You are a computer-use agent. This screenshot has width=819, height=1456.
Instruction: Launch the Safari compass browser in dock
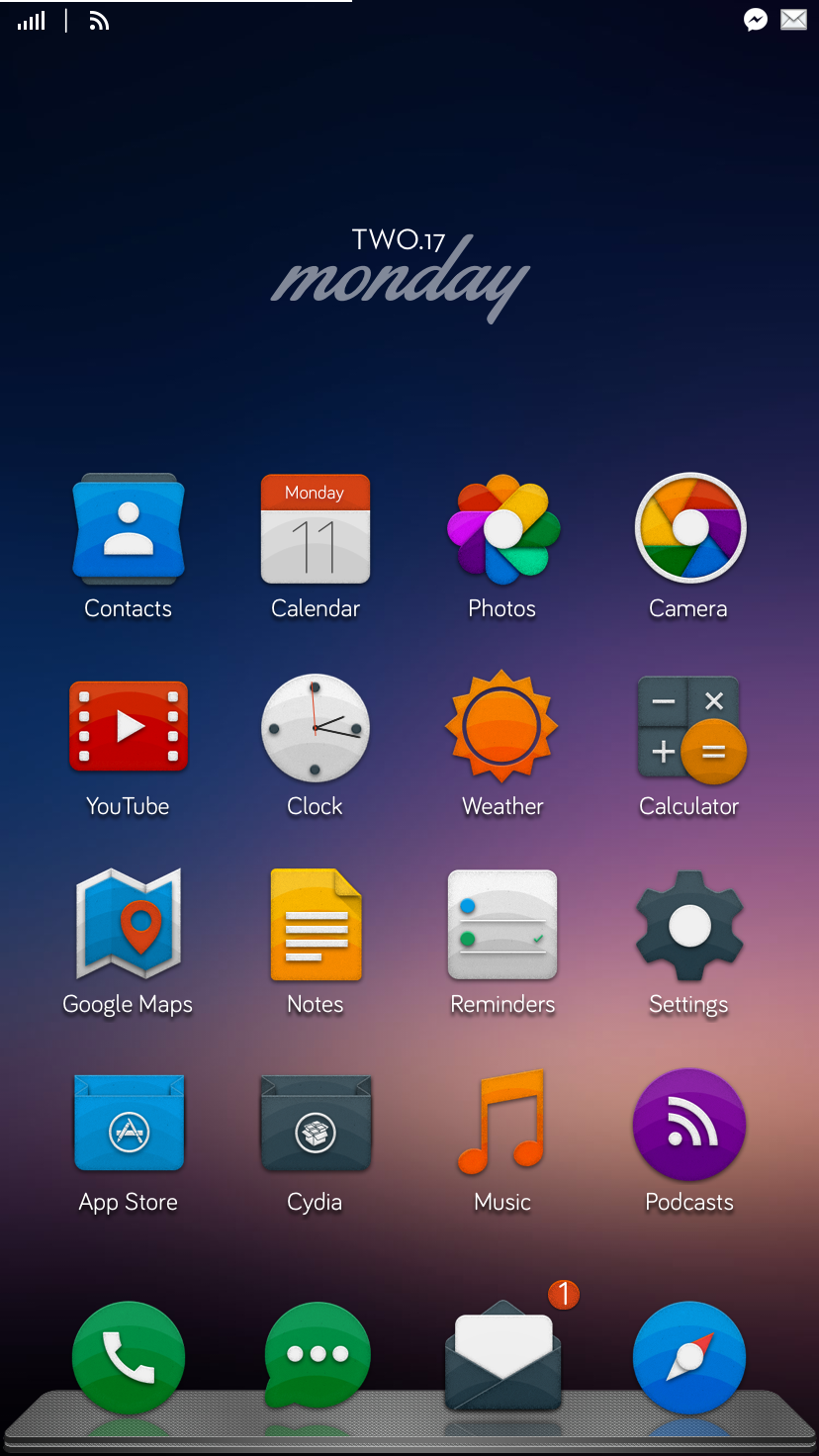click(689, 1357)
